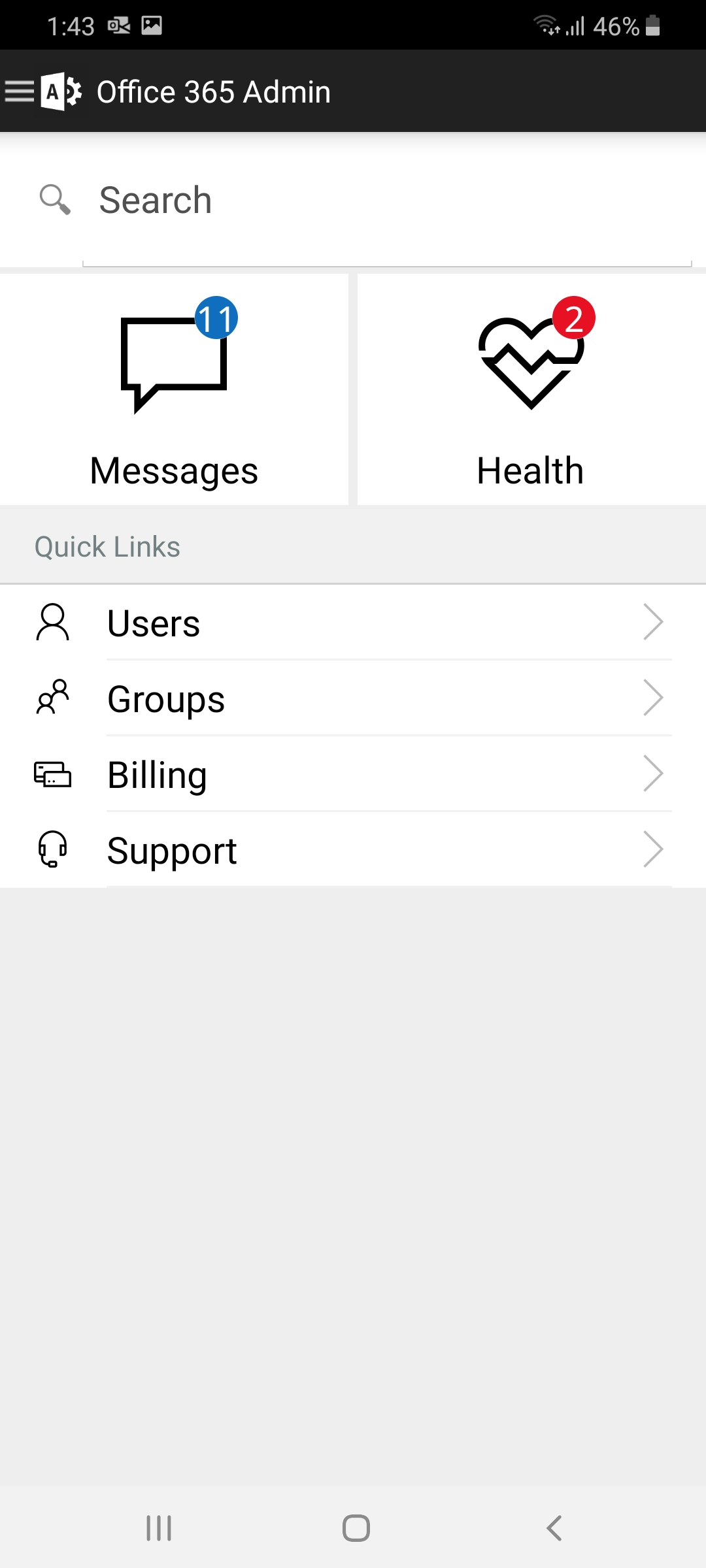Open the Users quick link
The width and height of the screenshot is (706, 1568).
coord(353,623)
